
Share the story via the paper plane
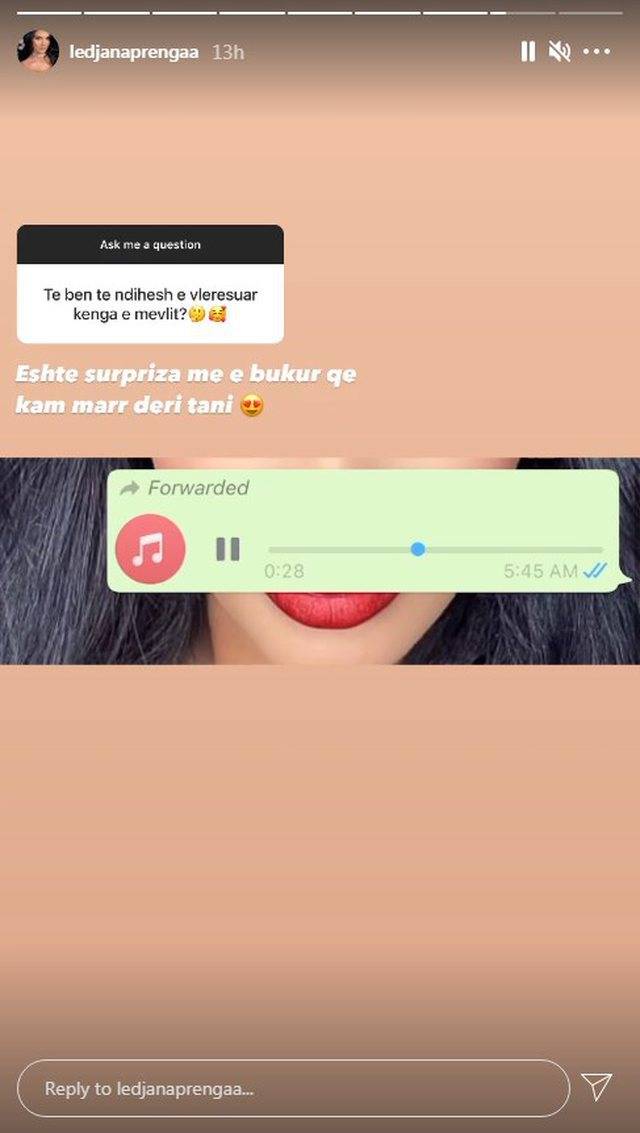[597, 1087]
